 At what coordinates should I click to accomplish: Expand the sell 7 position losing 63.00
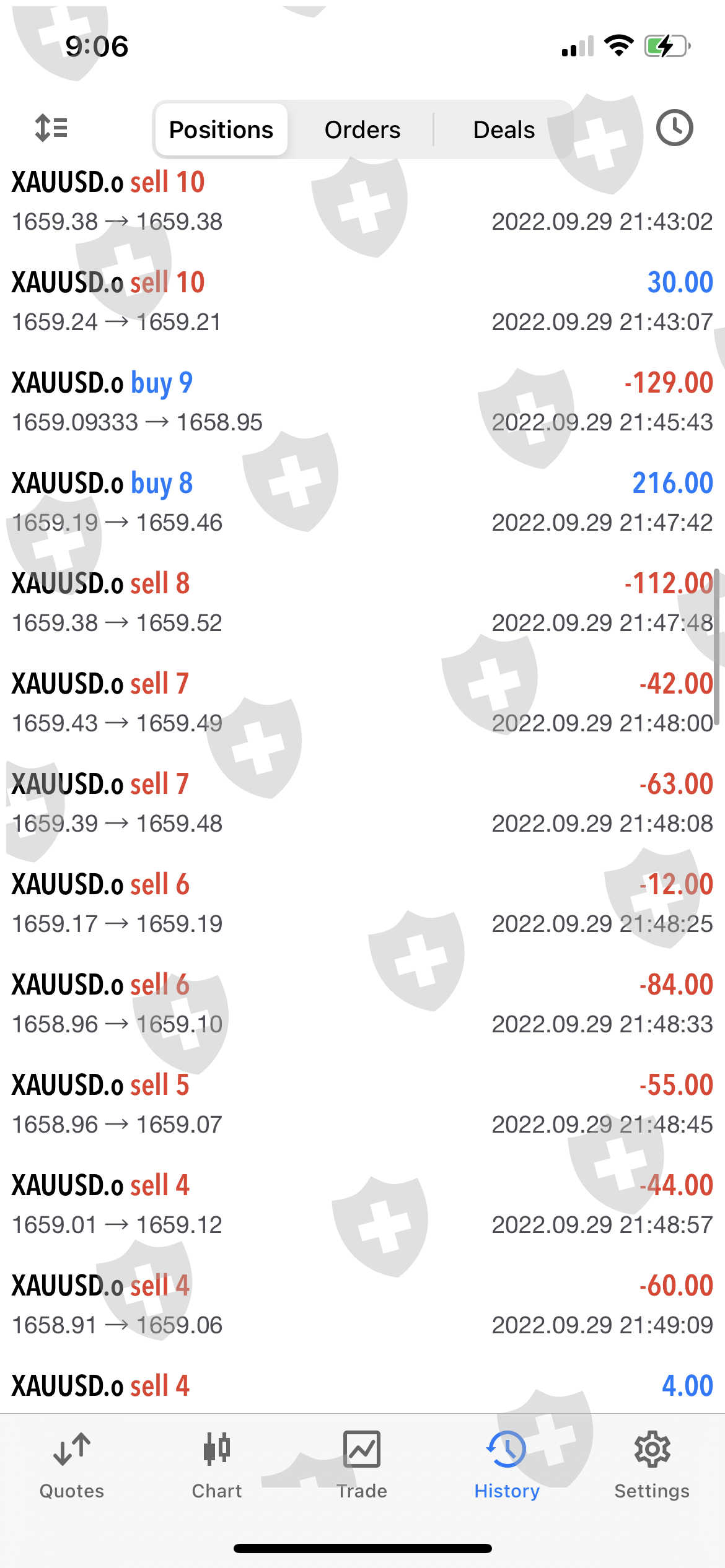tap(362, 803)
